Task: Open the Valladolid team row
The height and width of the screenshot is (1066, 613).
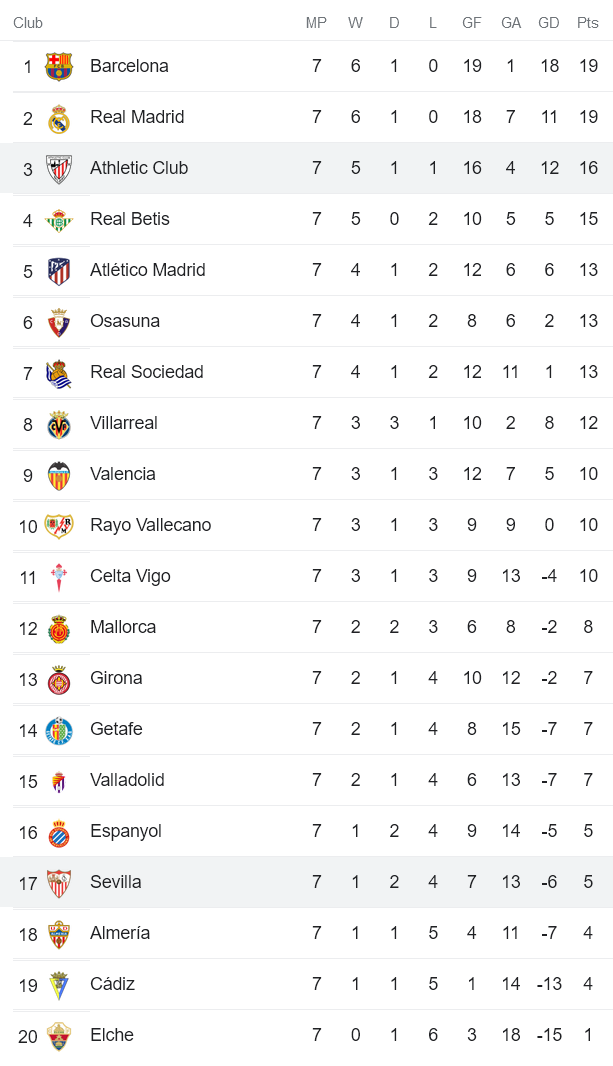Action: pyautogui.click(x=127, y=780)
